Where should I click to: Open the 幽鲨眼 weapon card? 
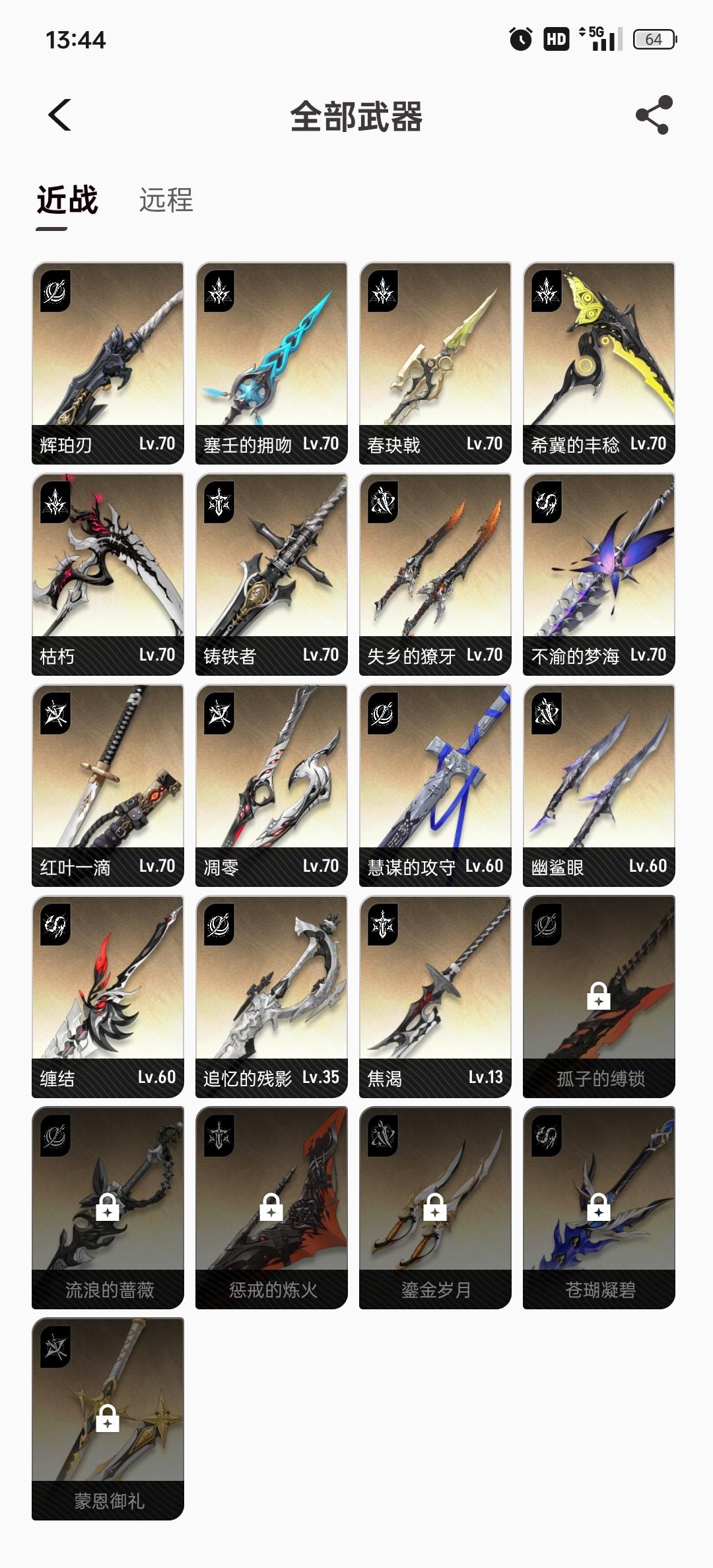coord(599,785)
